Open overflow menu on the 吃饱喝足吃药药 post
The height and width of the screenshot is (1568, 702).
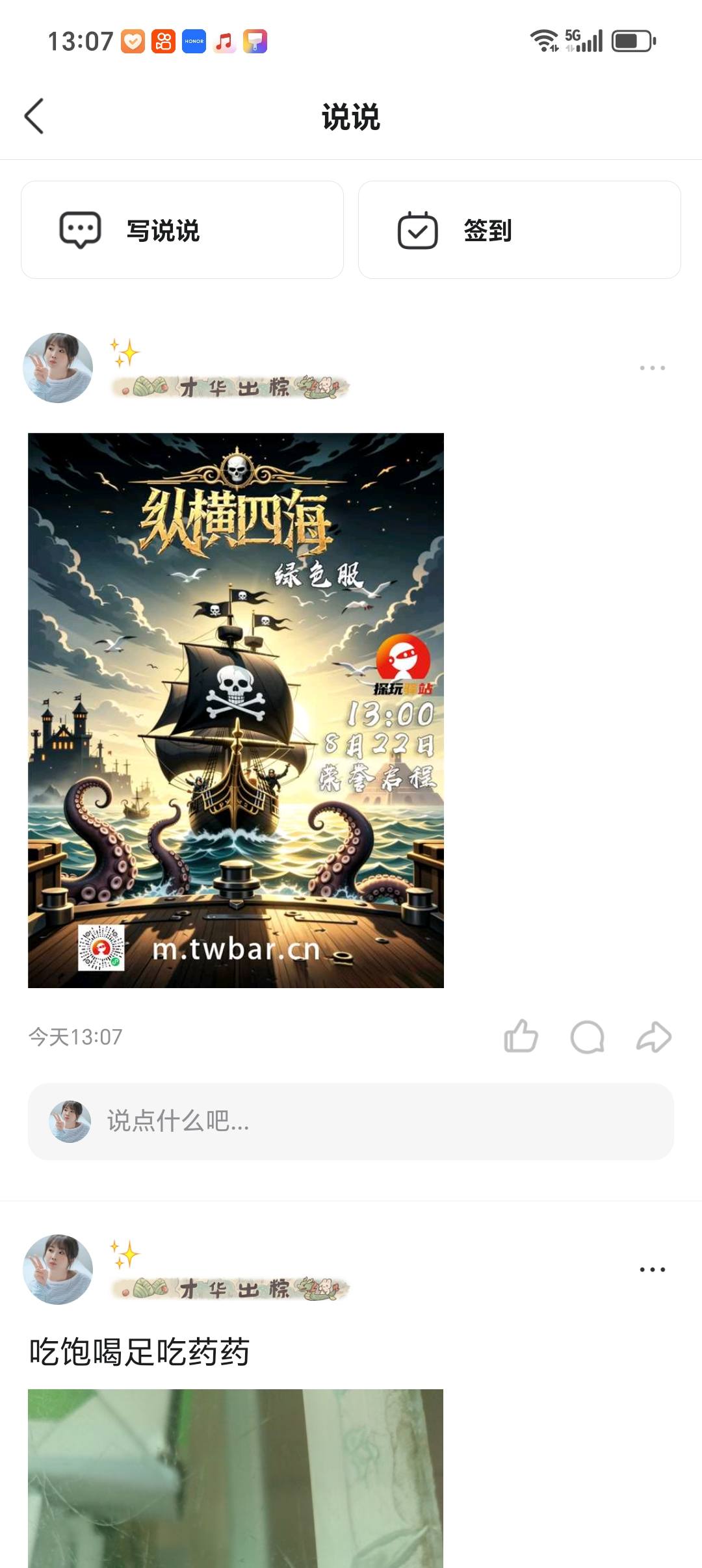coord(652,1269)
